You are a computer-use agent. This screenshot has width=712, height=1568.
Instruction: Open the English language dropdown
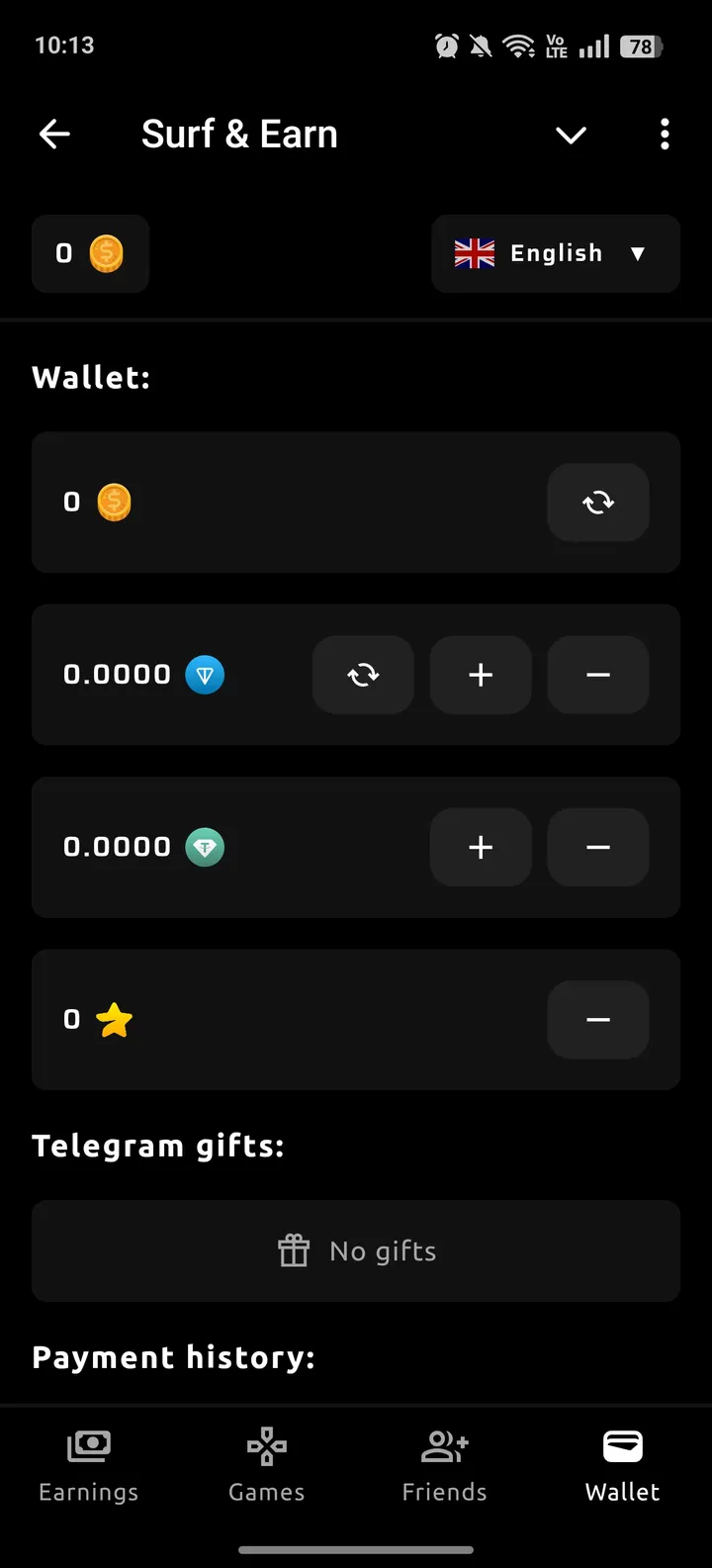[x=556, y=254]
